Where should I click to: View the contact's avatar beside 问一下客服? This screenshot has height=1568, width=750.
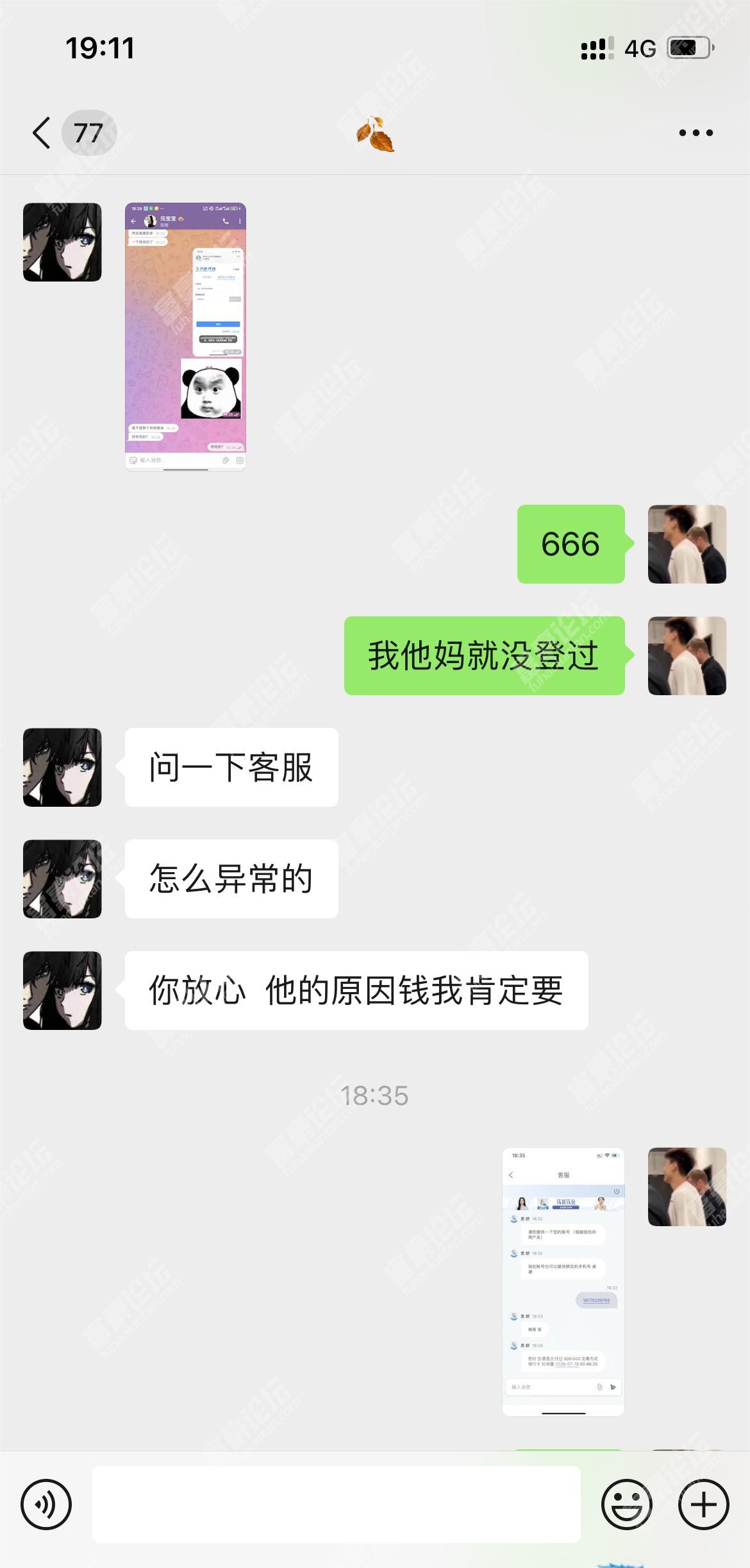(x=62, y=767)
